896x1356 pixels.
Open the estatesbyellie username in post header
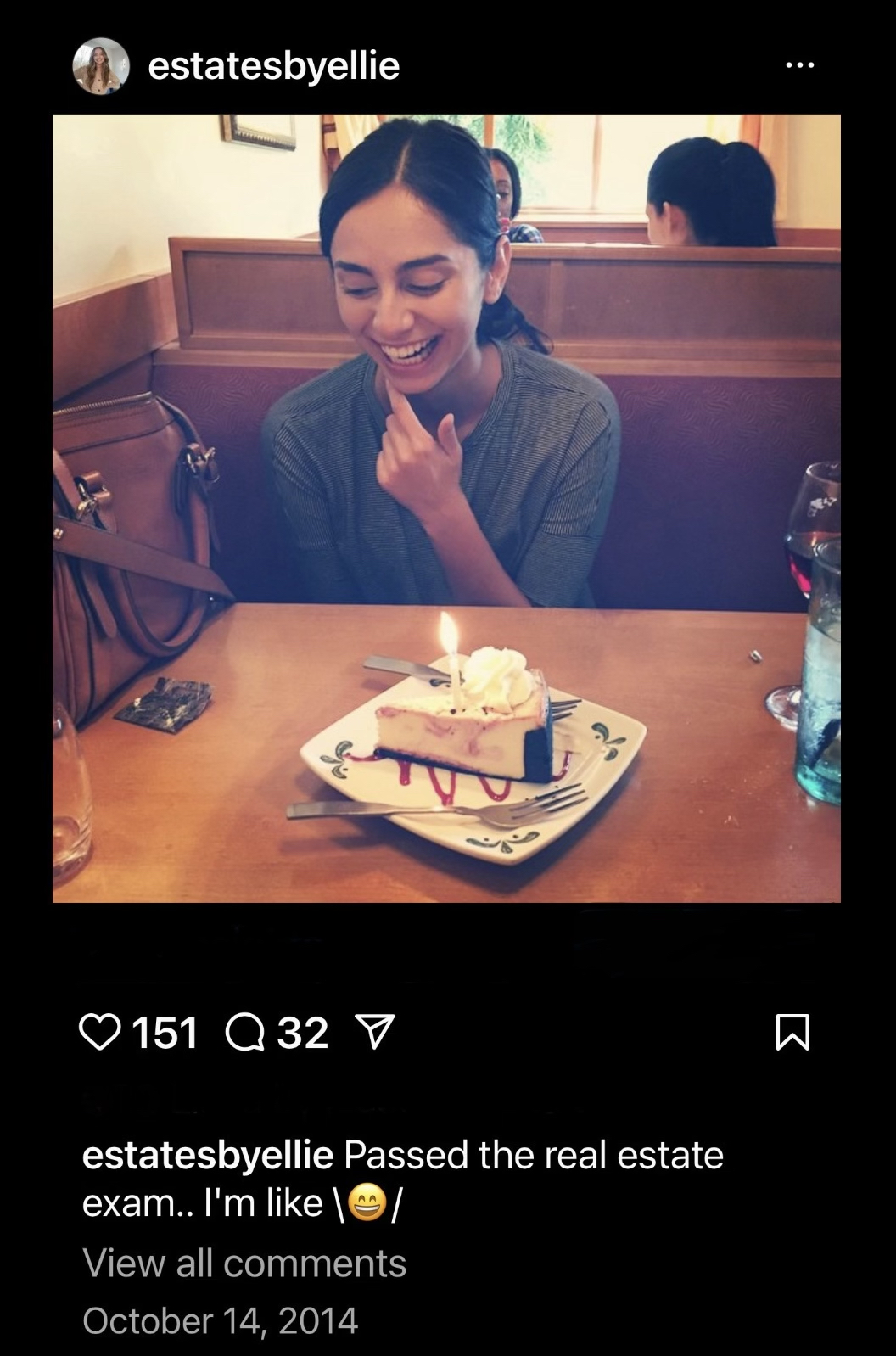pyautogui.click(x=273, y=66)
